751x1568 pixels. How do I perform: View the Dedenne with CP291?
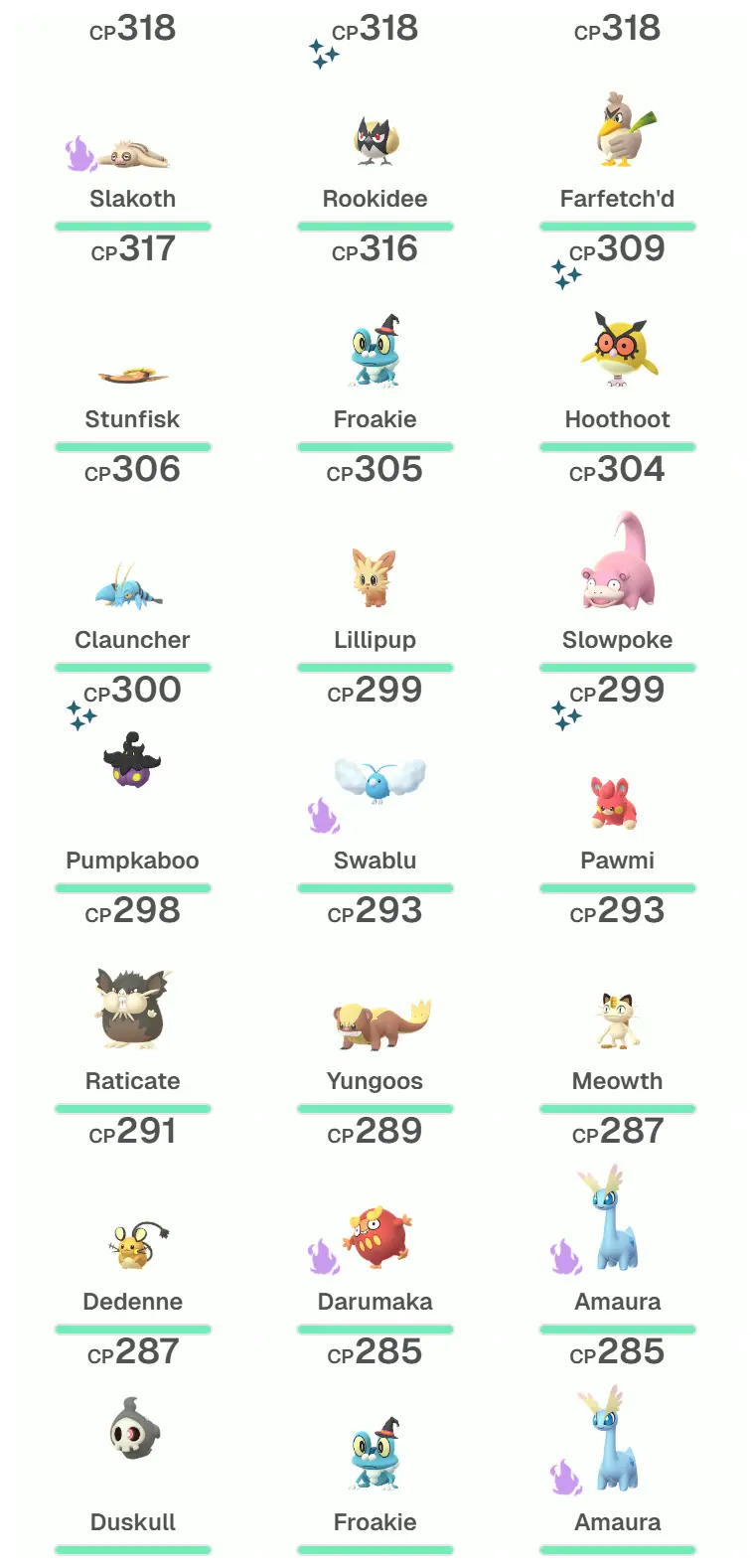[133, 1244]
